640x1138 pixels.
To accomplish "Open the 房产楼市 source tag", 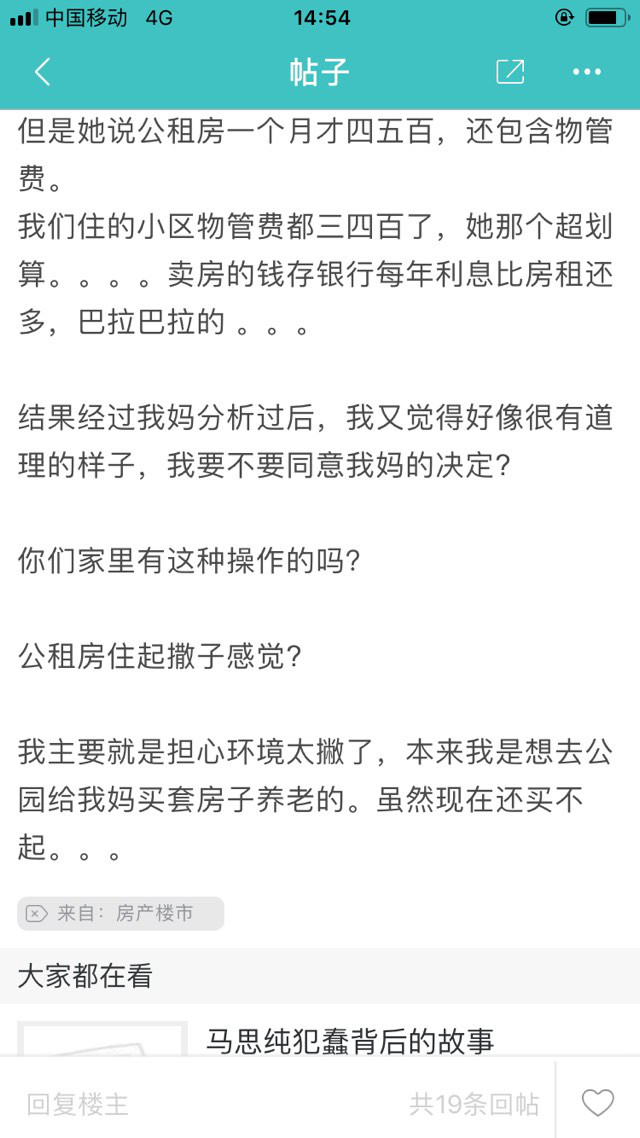I will click(x=121, y=913).
